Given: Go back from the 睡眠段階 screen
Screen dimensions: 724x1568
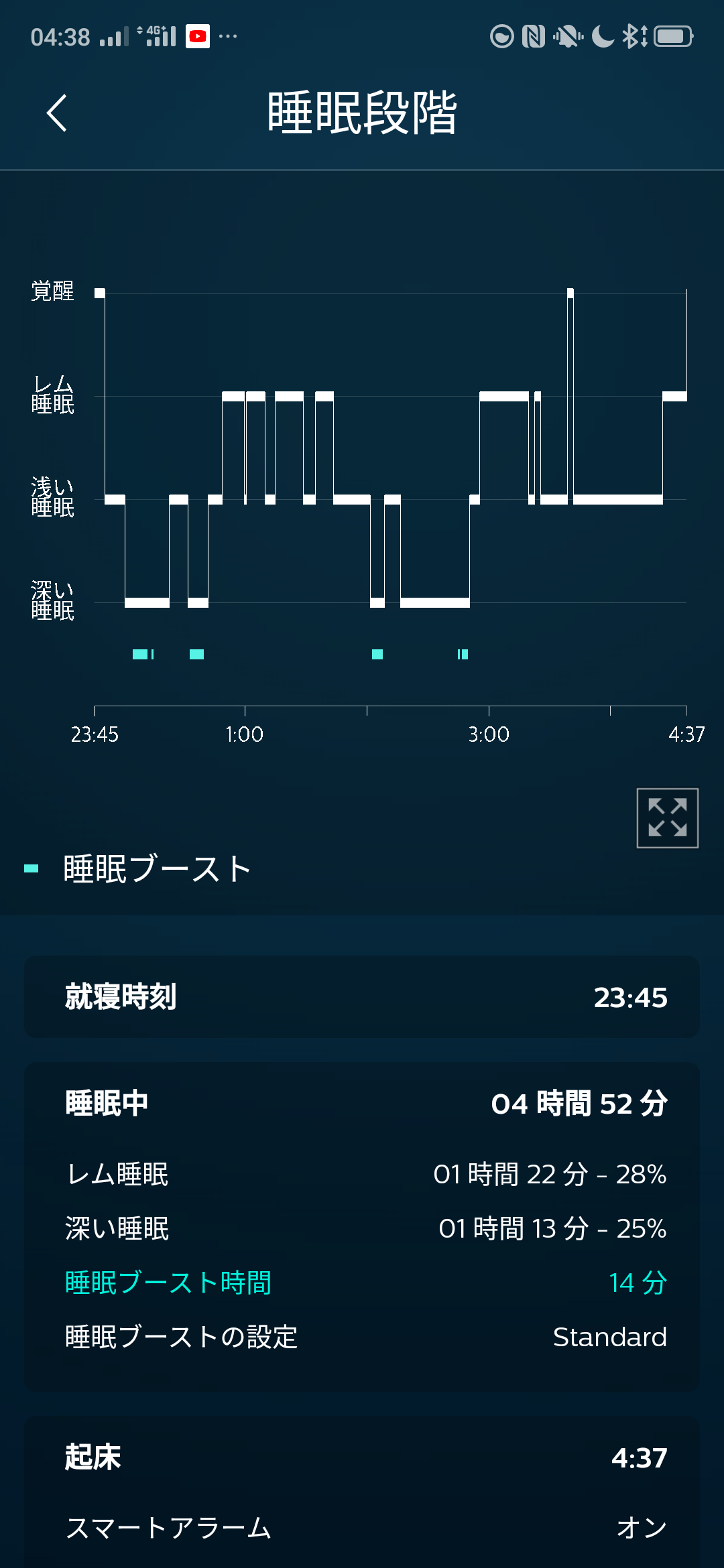Looking at the screenshot, I should tap(57, 113).
